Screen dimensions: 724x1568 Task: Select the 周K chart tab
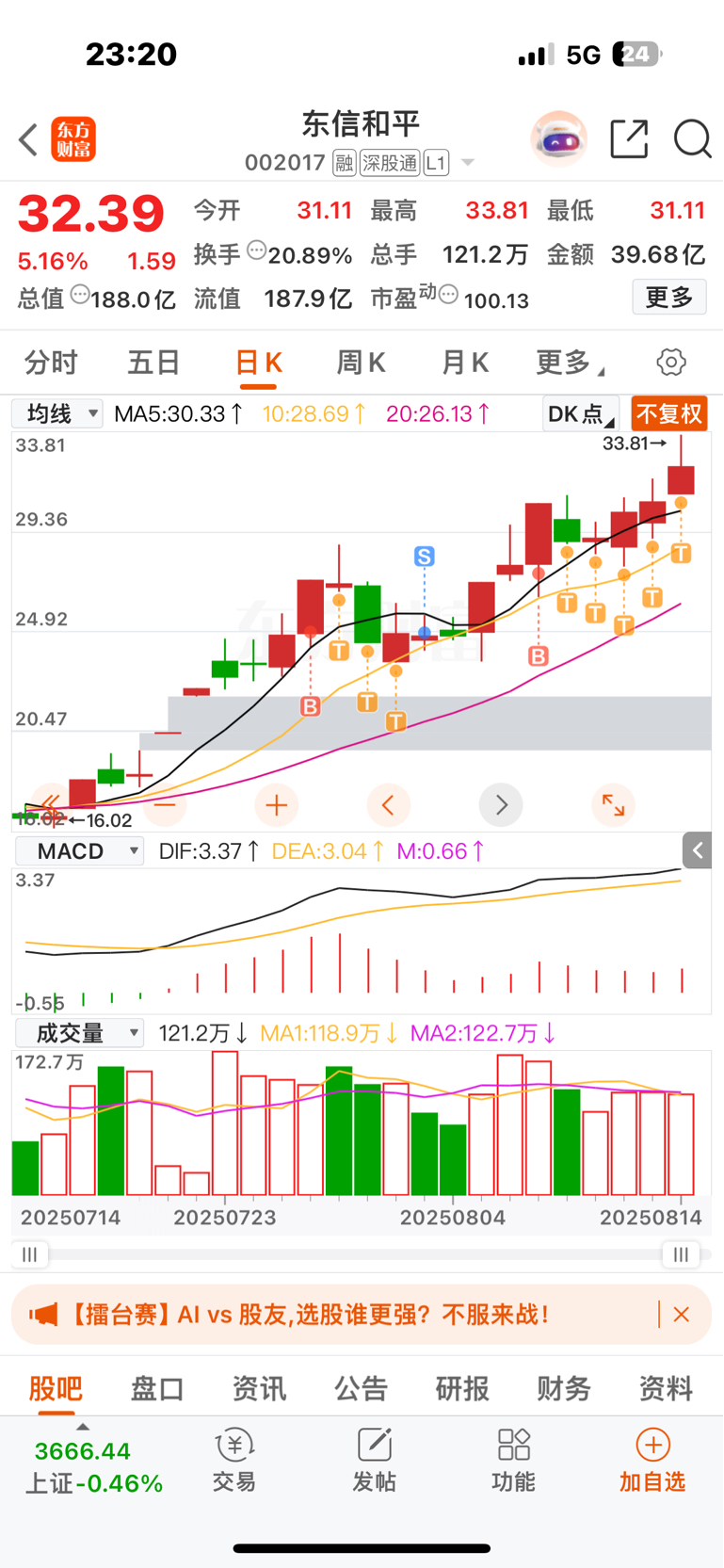pyautogui.click(x=361, y=363)
